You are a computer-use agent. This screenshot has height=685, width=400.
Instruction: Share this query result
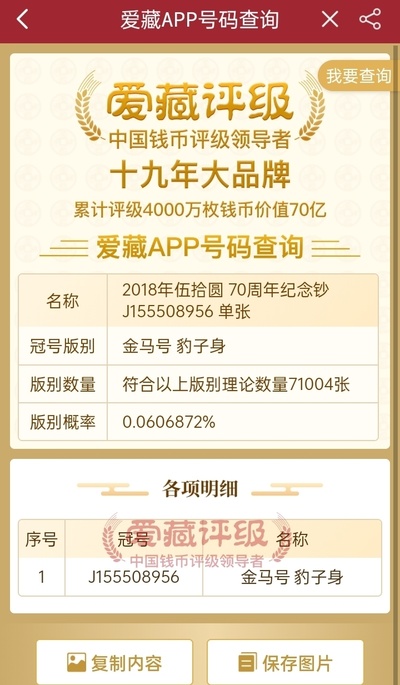(370, 20)
